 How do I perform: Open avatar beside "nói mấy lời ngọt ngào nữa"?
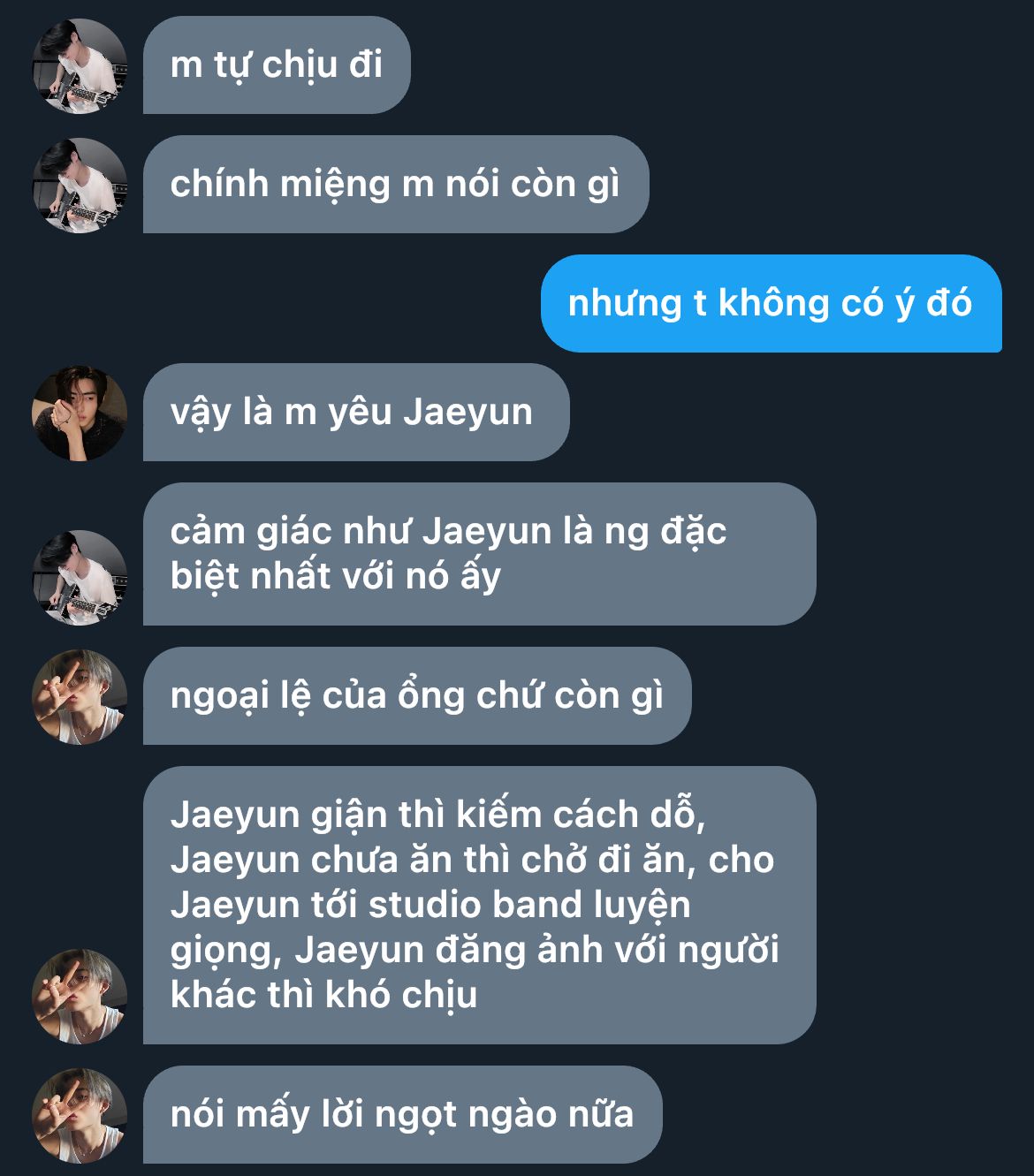80,1115
